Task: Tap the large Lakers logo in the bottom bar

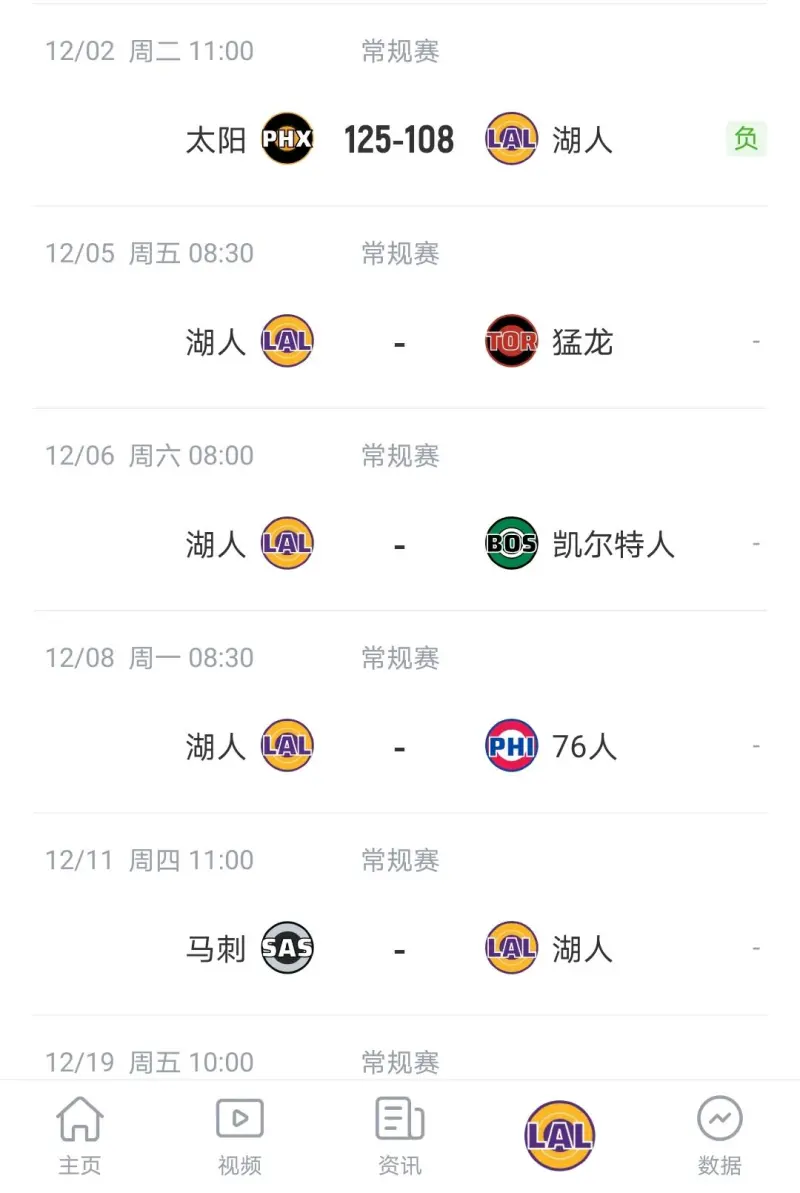Action: click(559, 1133)
